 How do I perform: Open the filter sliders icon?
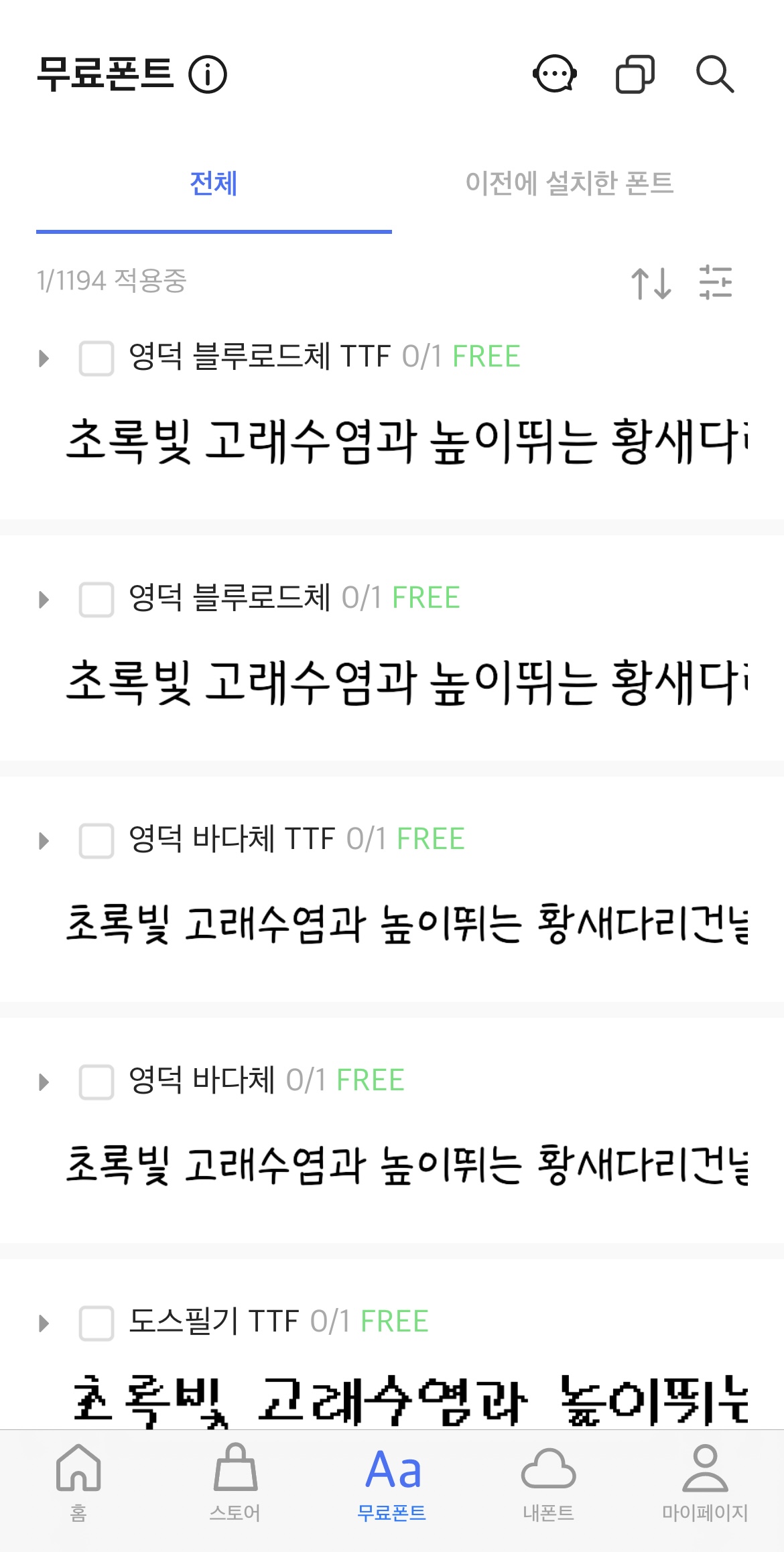tap(715, 282)
